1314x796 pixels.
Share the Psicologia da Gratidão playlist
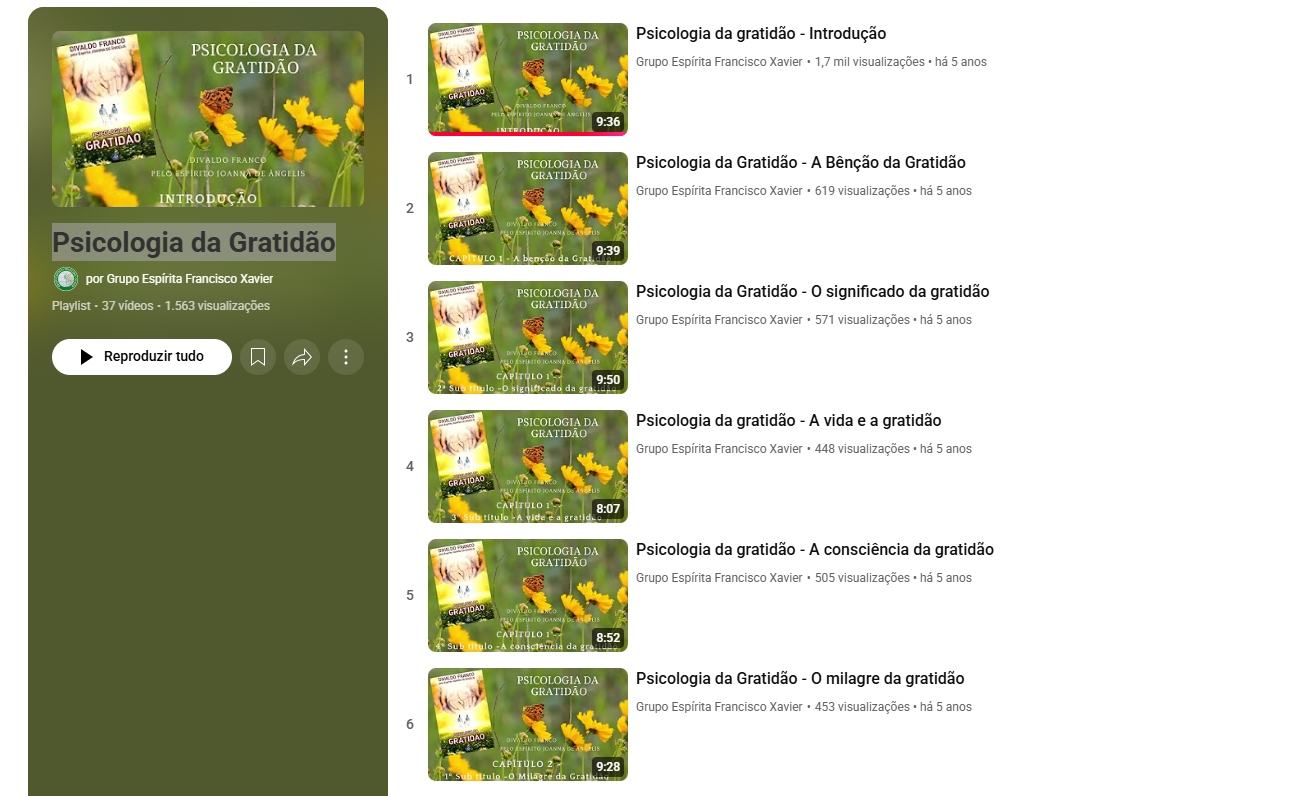pyautogui.click(x=302, y=357)
